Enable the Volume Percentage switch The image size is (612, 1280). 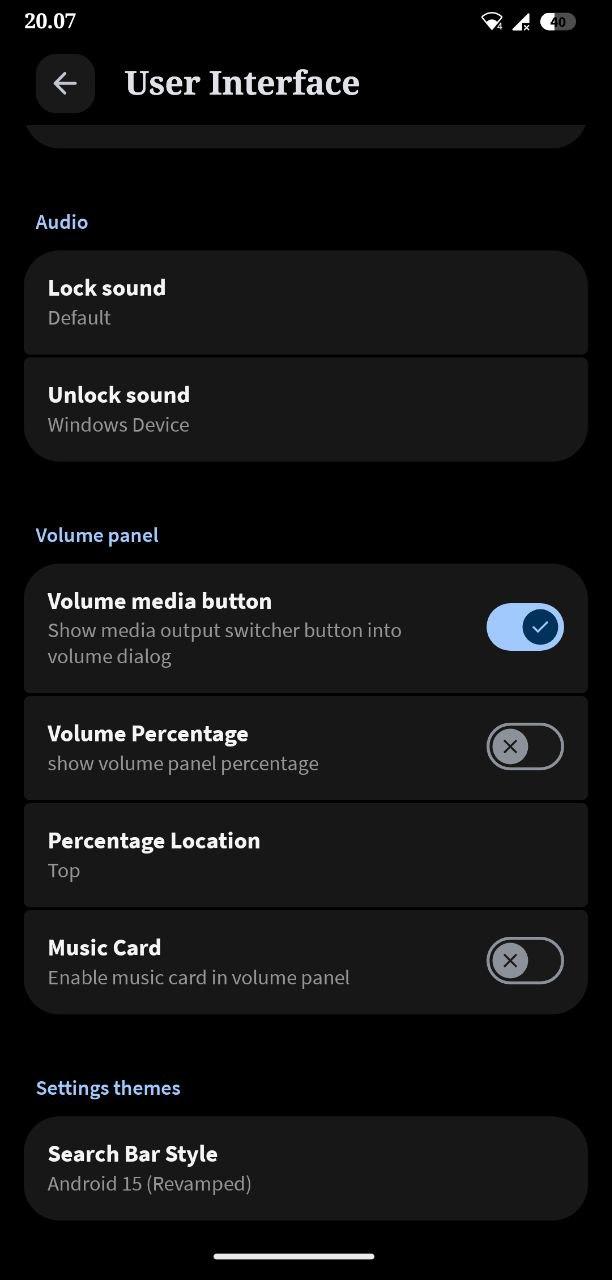(x=525, y=747)
